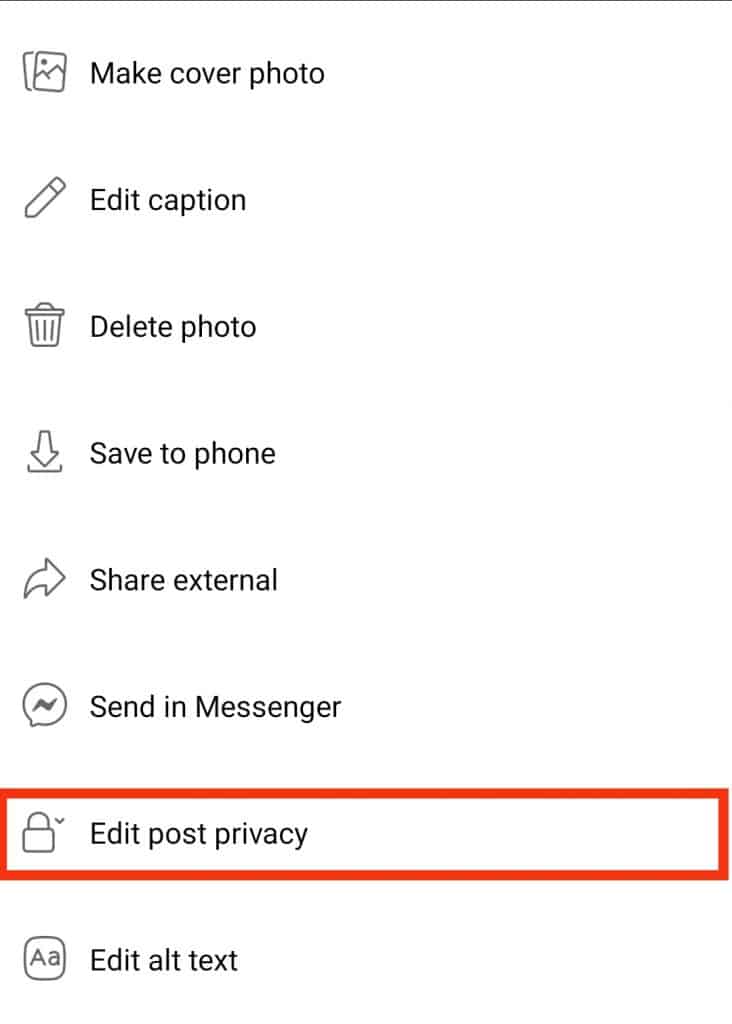Select Edit caption
Viewport: 732px width, 1024px height.
[x=168, y=198]
